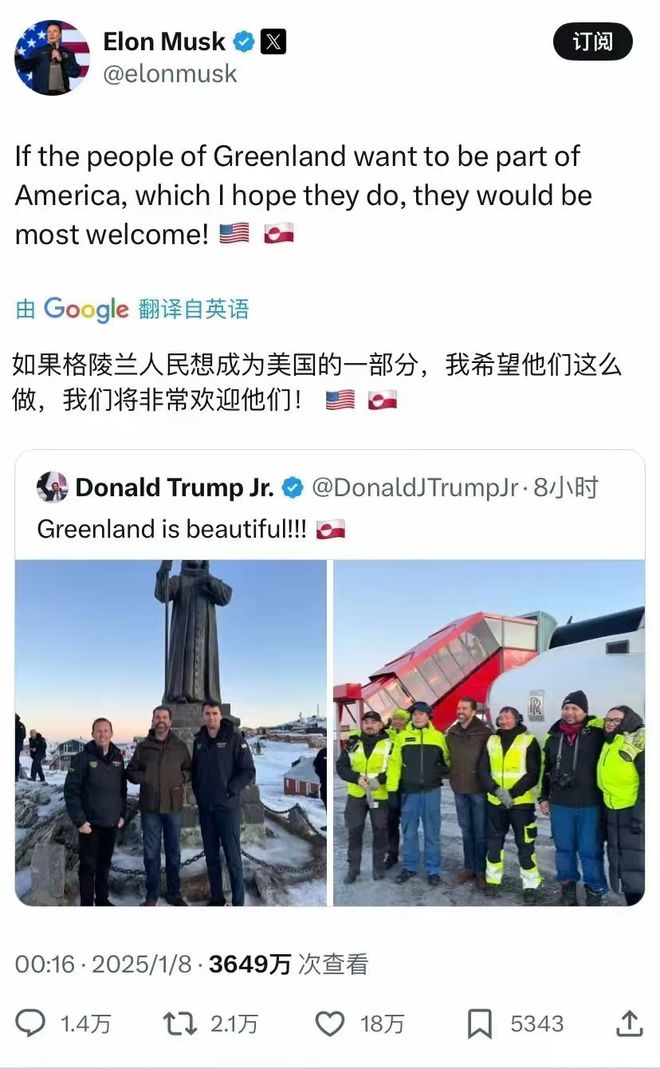Image resolution: width=660 pixels, height=1069 pixels.
Task: Repost this tweet
Action: click(x=179, y=1023)
